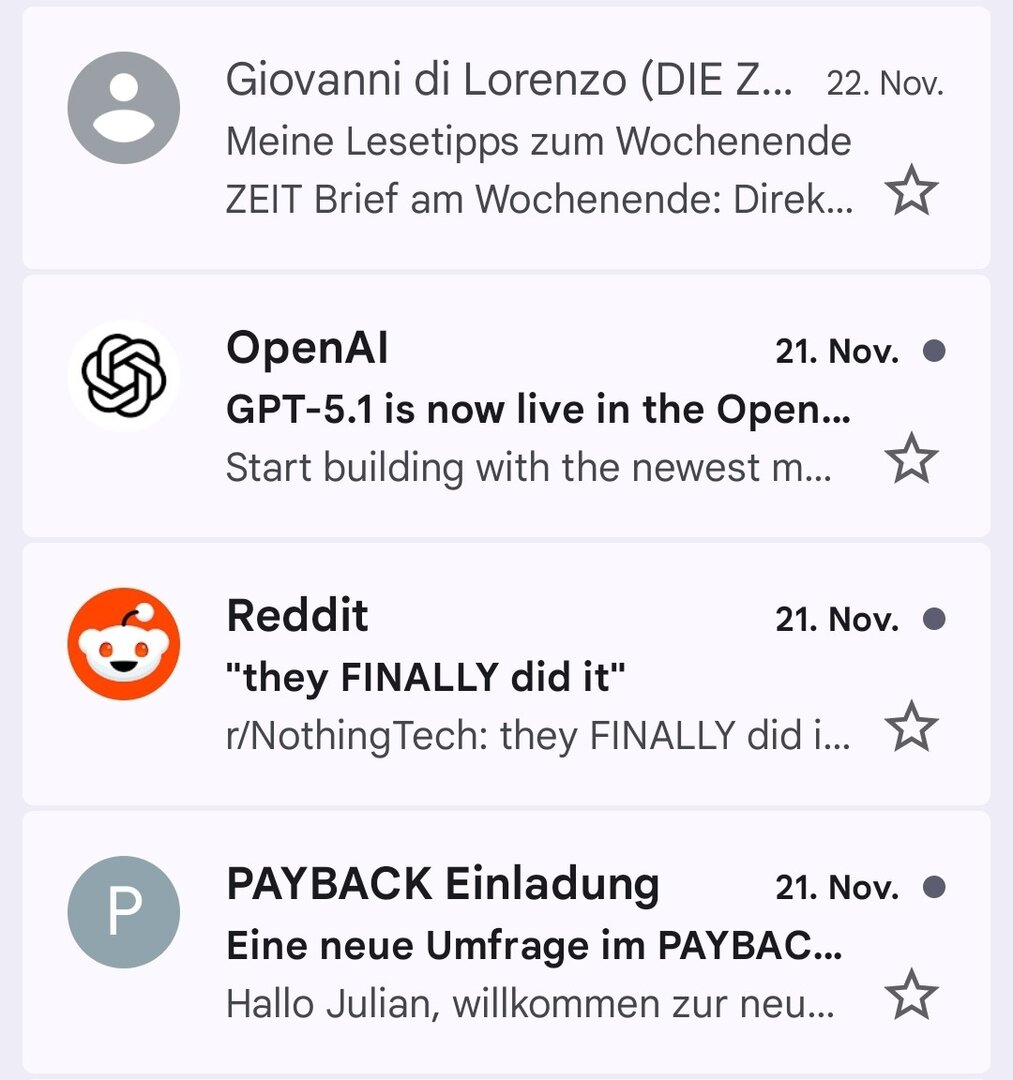Select the OpenAI email via its avatar

tap(123, 376)
